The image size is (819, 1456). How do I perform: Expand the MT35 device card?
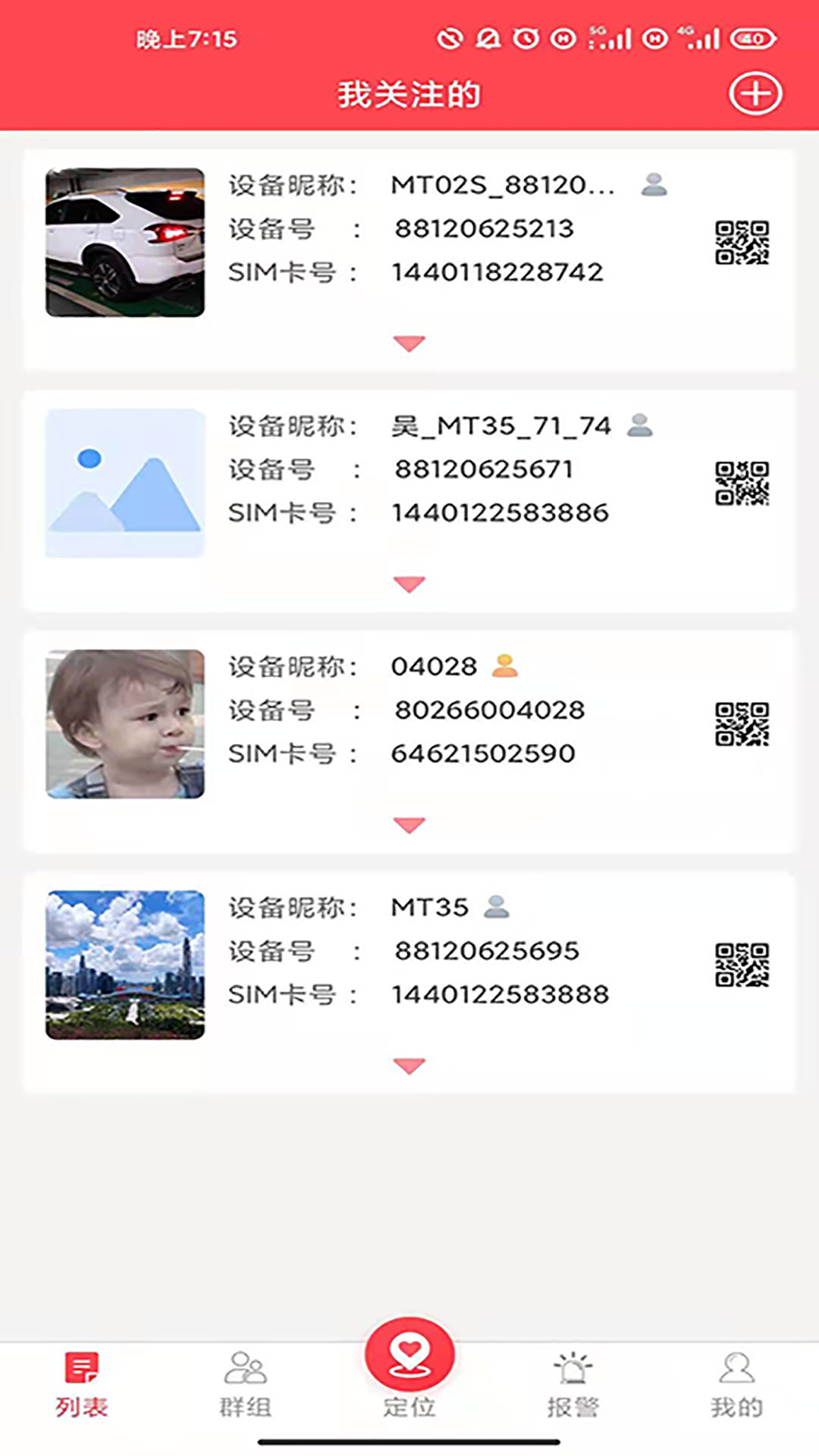[x=409, y=1065]
